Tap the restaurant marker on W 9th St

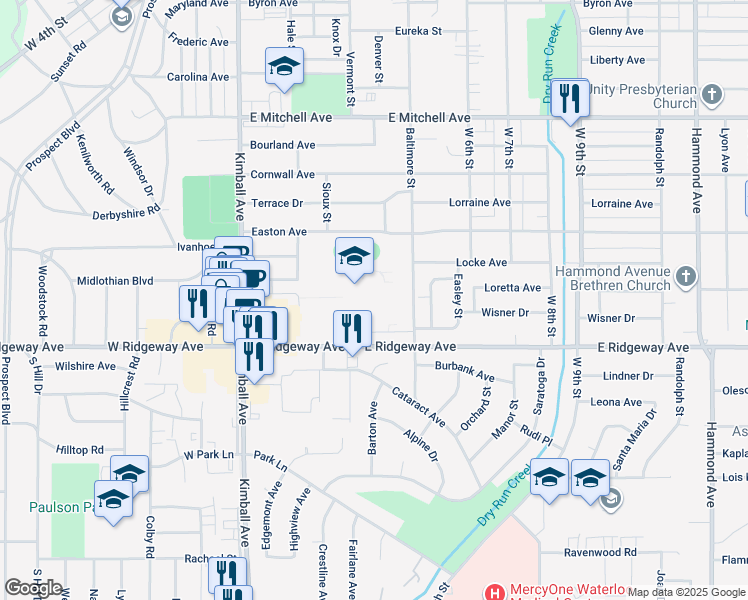570,100
